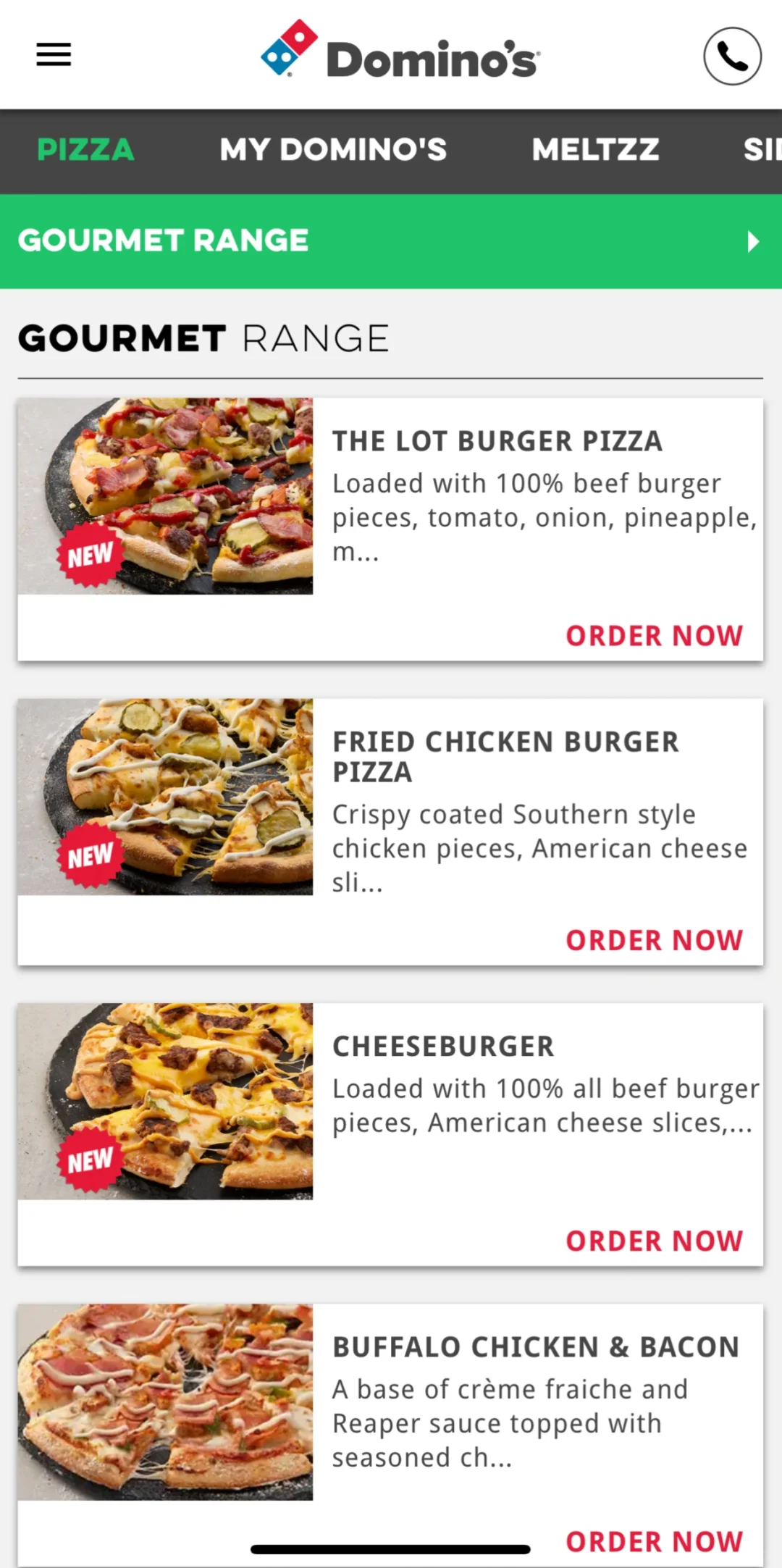Select the Pizza tab
The image size is (782, 1568).
(85, 150)
